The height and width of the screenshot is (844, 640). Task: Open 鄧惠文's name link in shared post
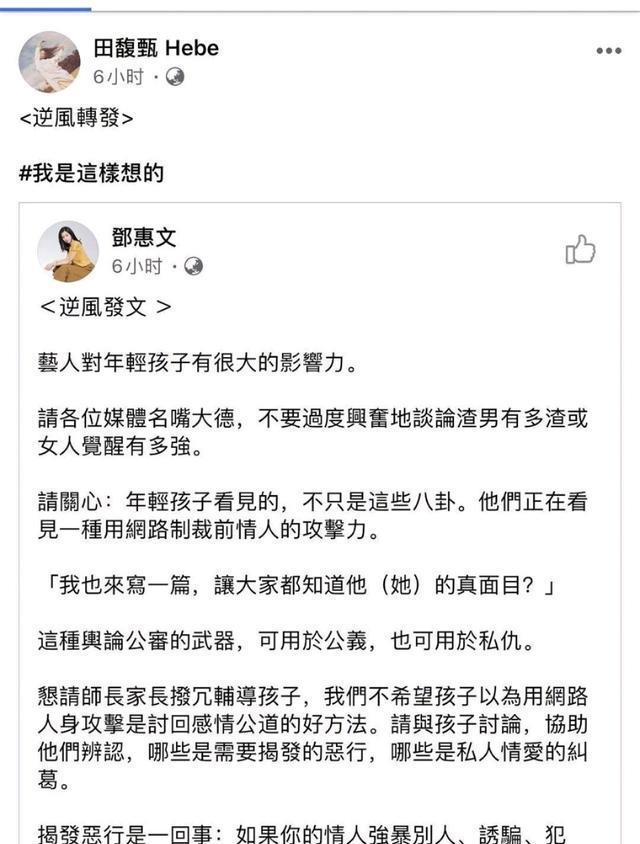[144, 238]
